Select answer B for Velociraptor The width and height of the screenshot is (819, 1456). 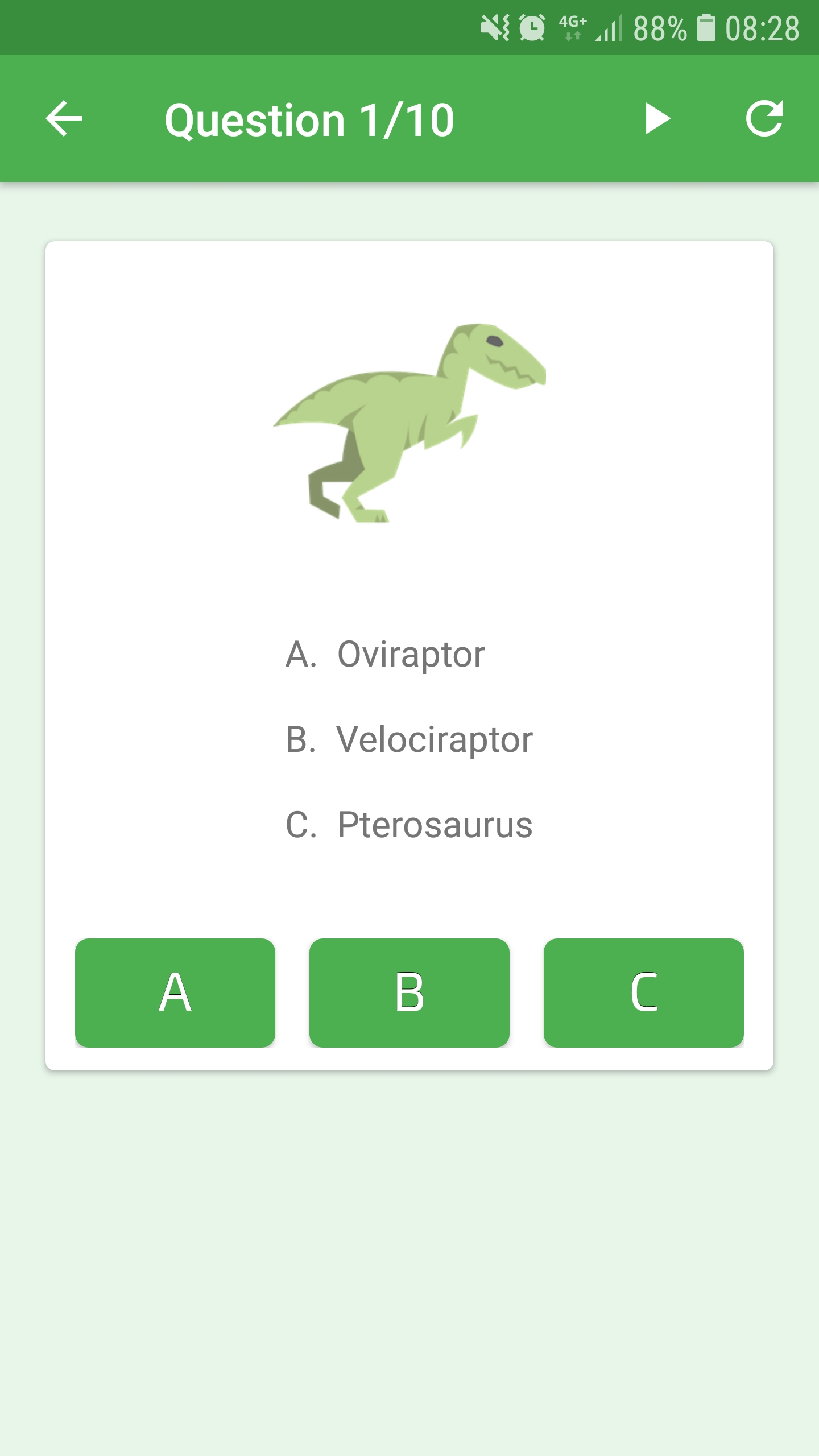(409, 992)
